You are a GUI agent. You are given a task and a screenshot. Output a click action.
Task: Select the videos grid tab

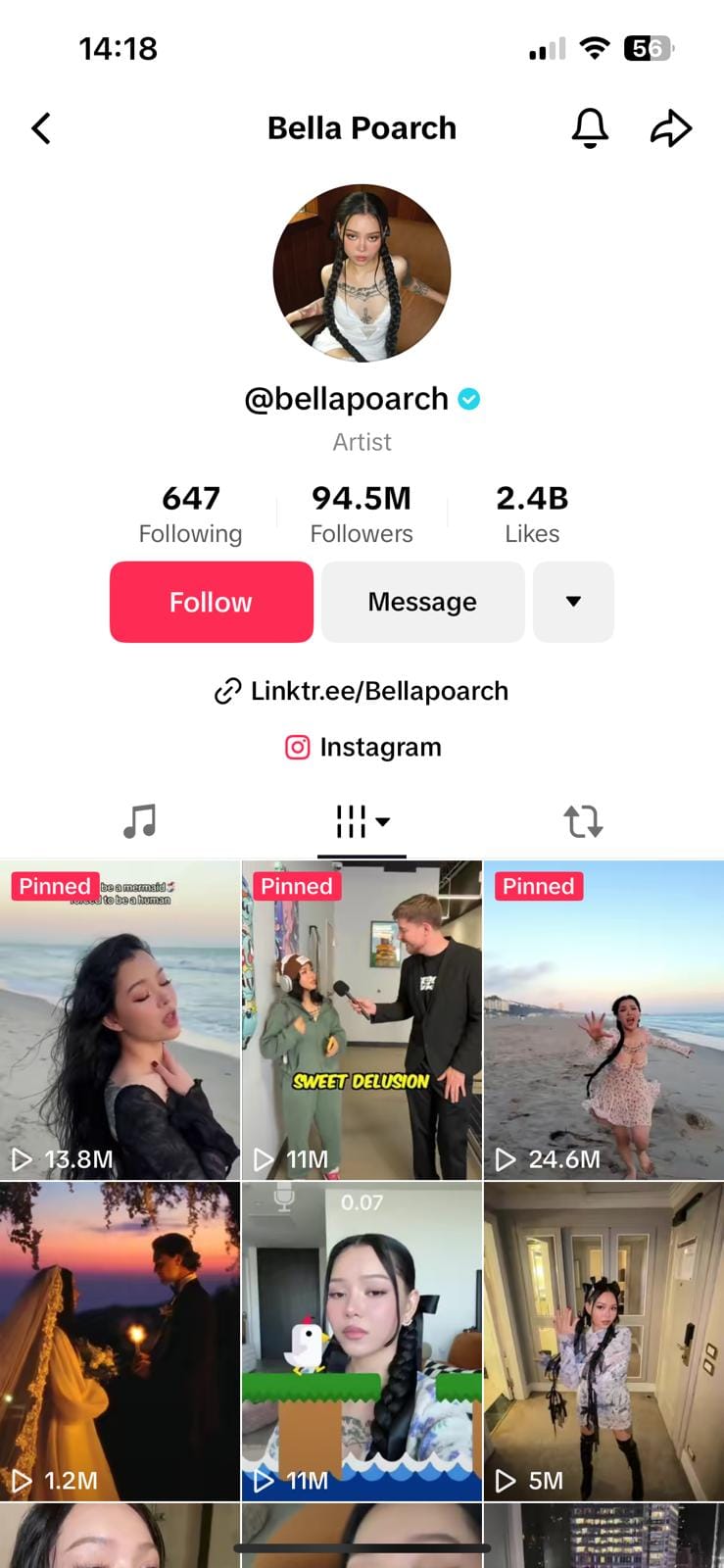pyautogui.click(x=362, y=821)
